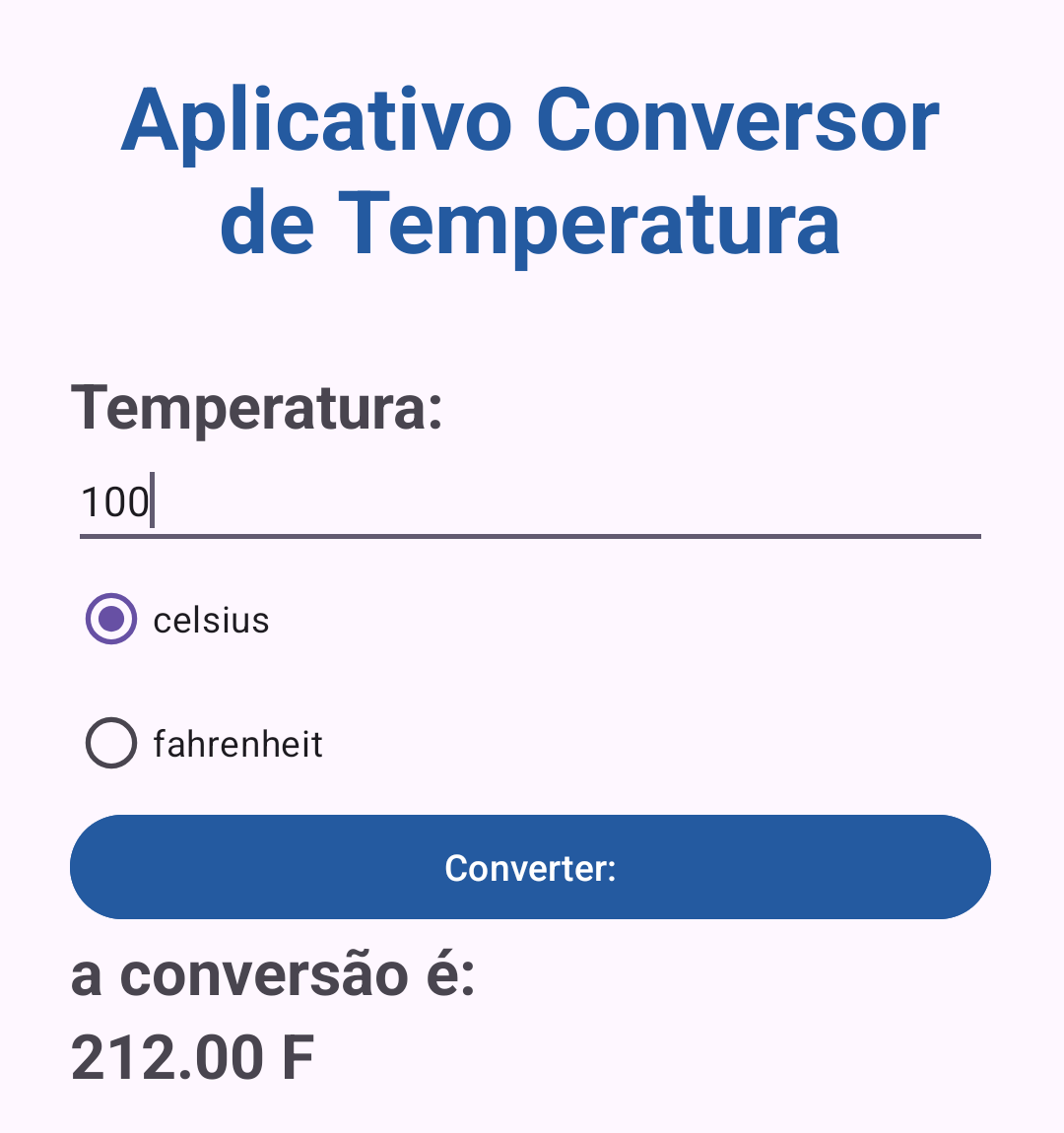
Task: Re-select celsius as the input unit
Action: (111, 620)
